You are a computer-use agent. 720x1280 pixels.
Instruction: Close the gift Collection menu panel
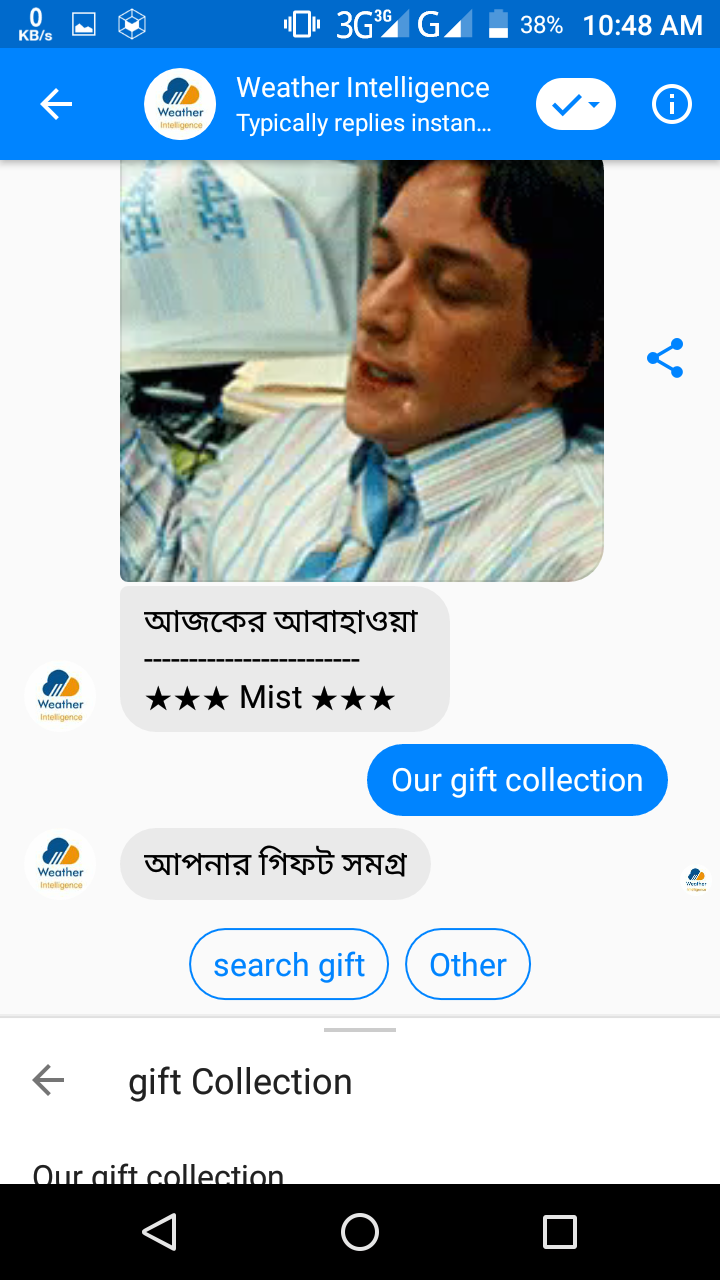[48, 1080]
